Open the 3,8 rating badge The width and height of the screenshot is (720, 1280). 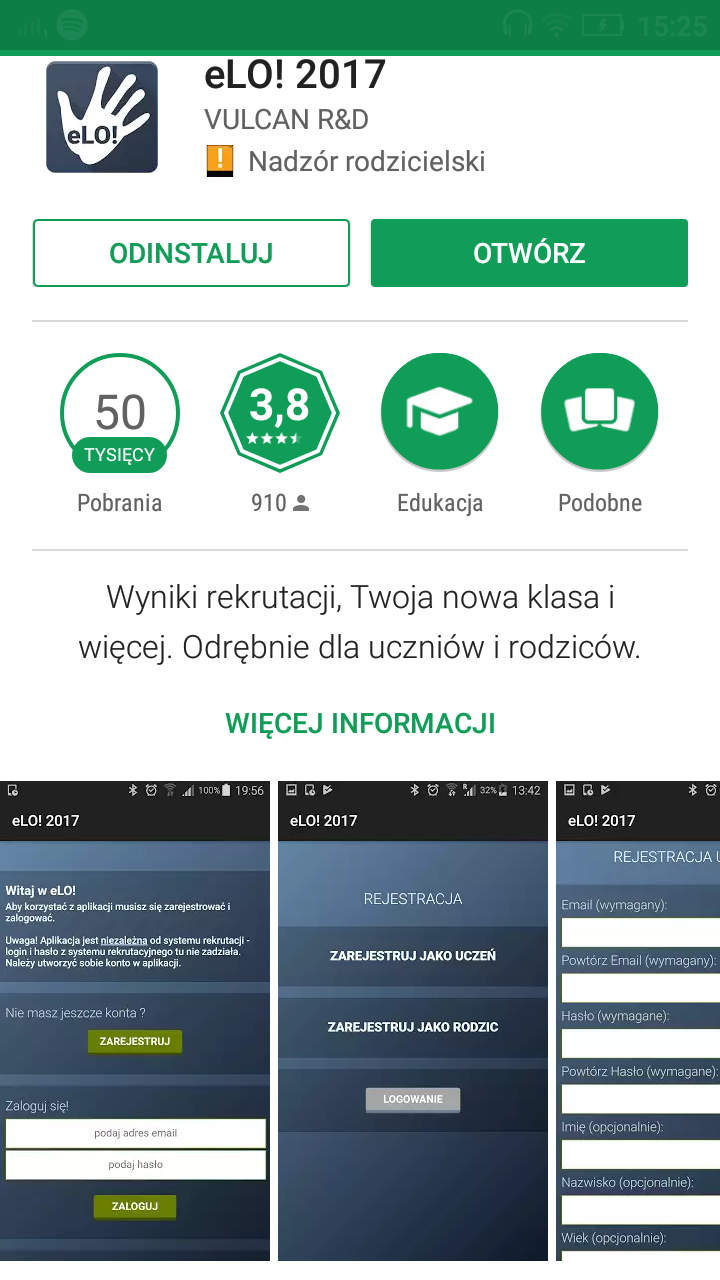pyautogui.click(x=280, y=412)
